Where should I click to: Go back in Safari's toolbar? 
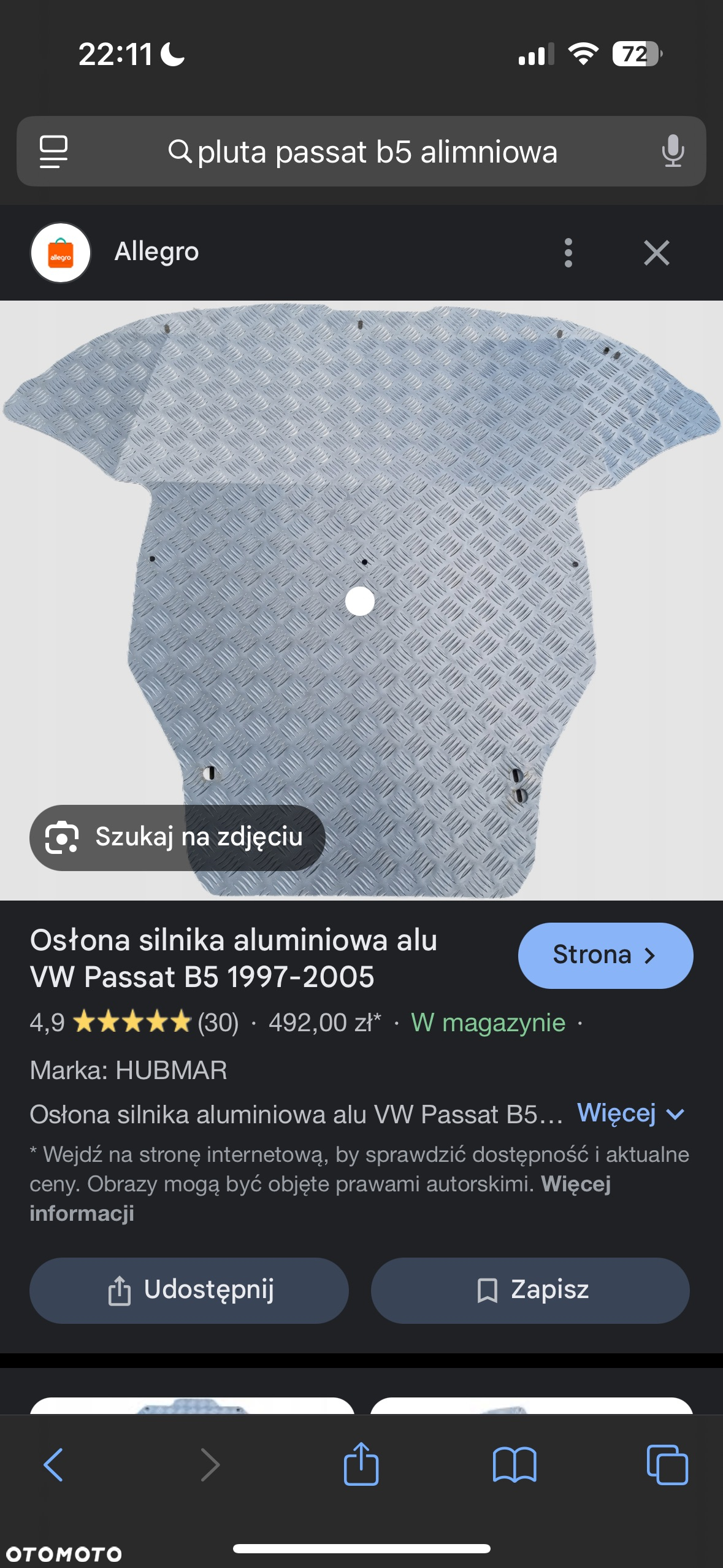[54, 1465]
